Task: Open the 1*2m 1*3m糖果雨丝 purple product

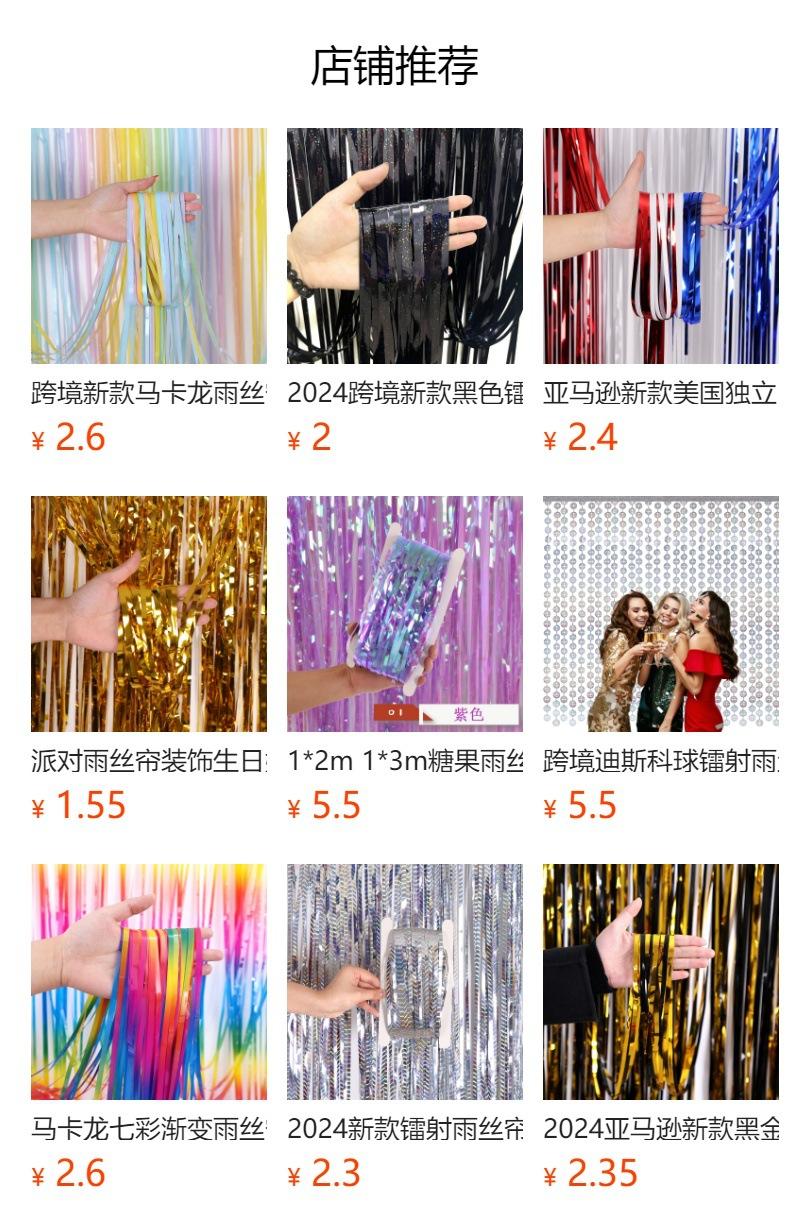Action: [404, 614]
